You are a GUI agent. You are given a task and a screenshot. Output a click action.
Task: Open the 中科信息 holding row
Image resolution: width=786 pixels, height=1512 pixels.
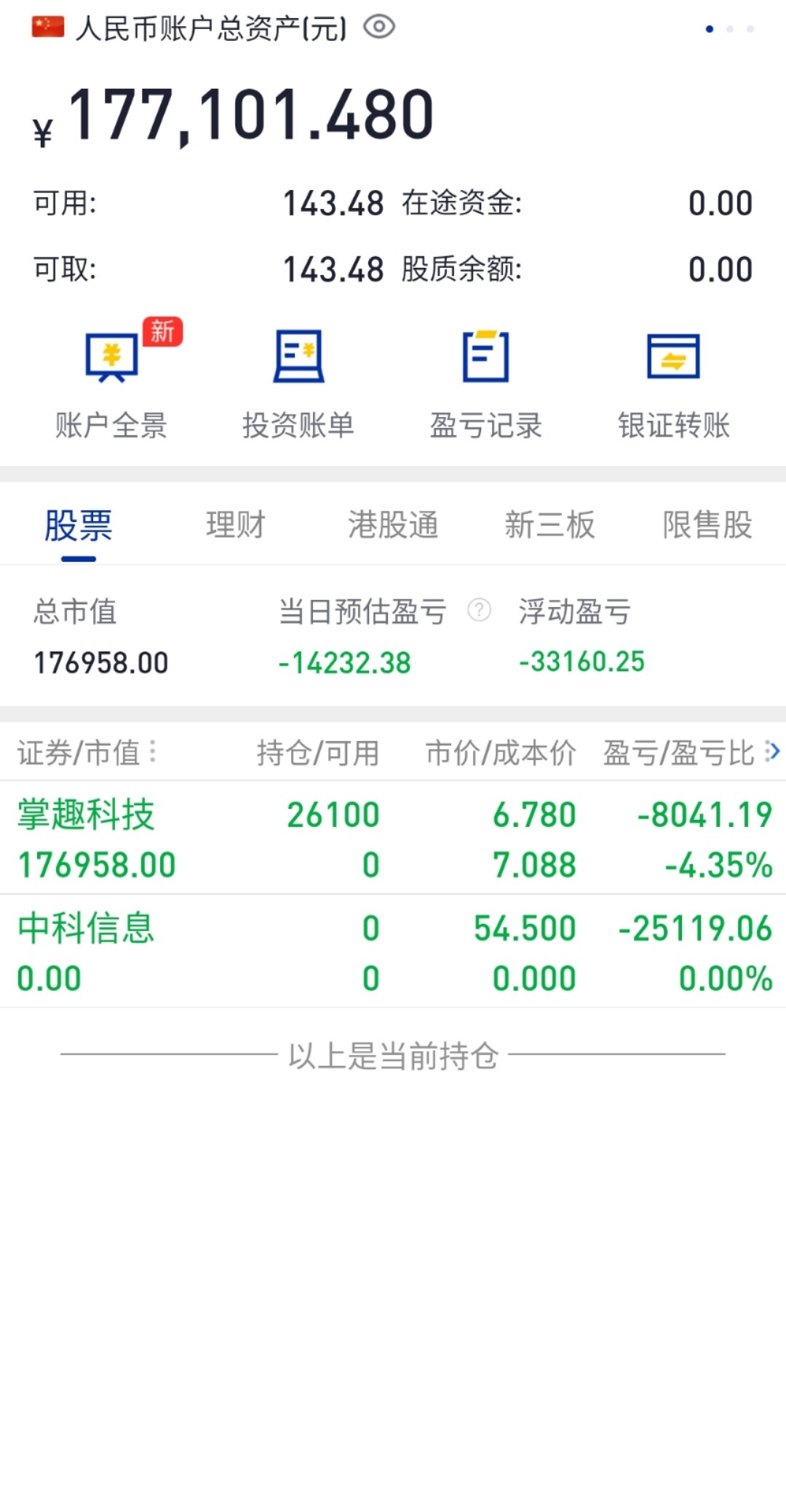click(393, 951)
